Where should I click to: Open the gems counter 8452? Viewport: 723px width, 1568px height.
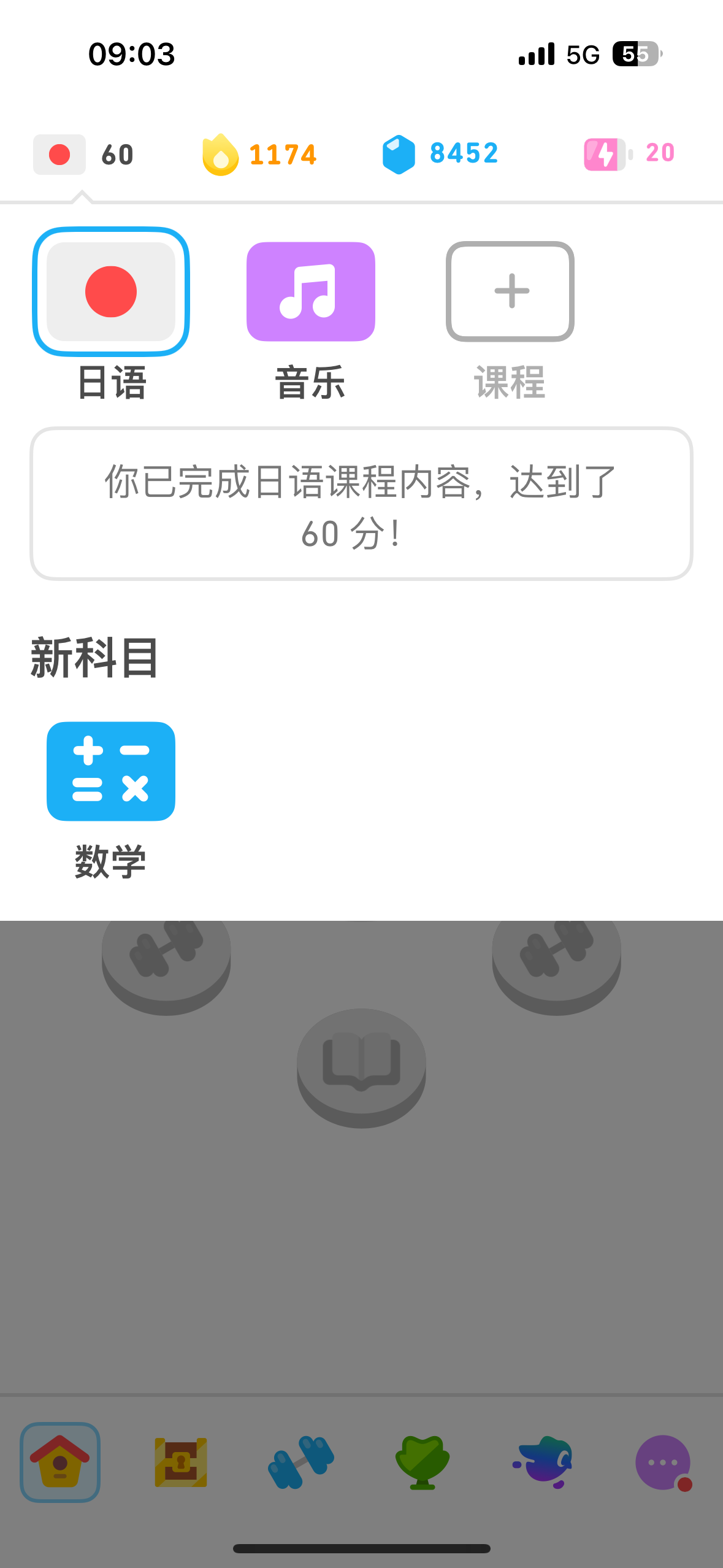(x=440, y=154)
